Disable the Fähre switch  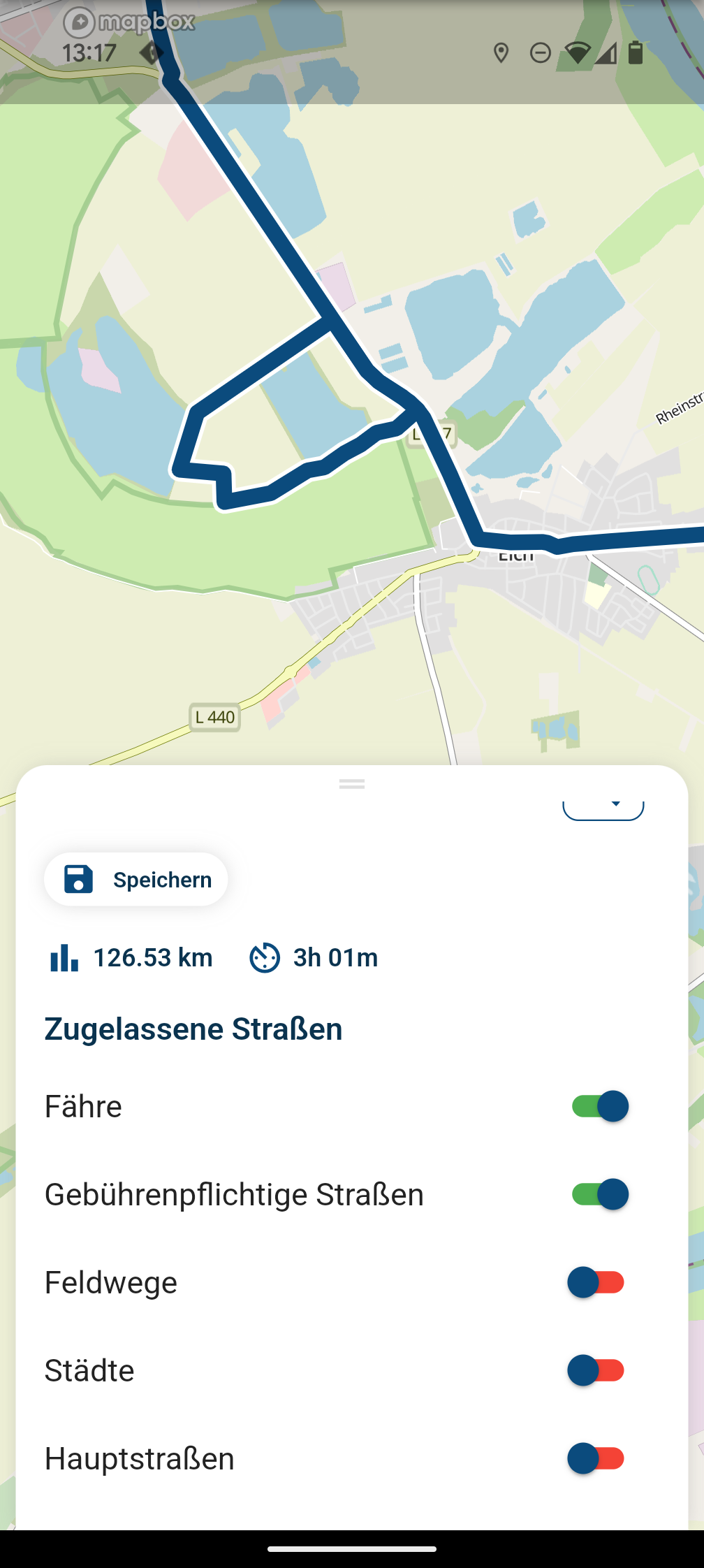pyautogui.click(x=599, y=1106)
